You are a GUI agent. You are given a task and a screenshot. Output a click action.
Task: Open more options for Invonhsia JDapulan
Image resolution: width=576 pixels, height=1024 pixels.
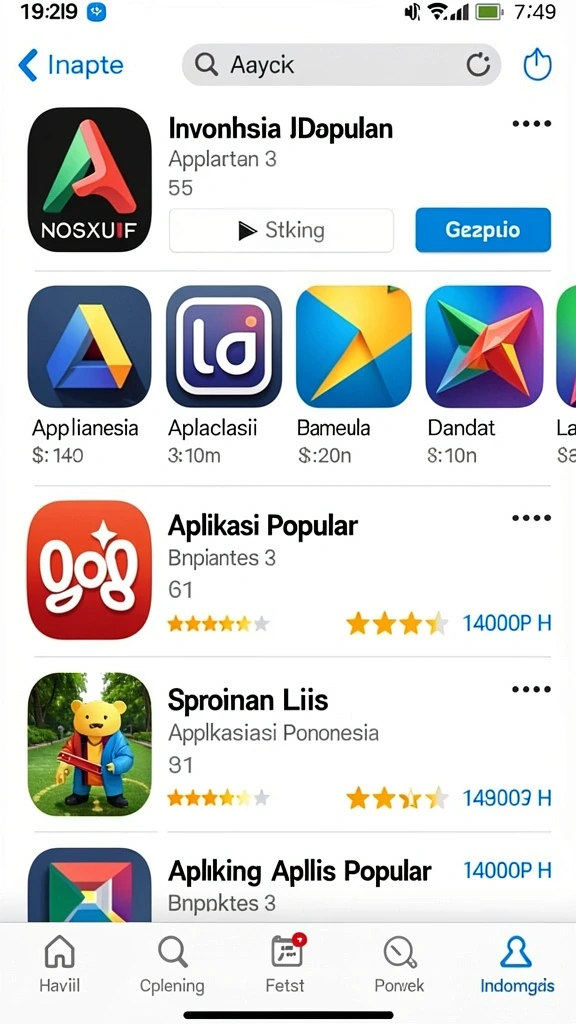click(x=532, y=123)
